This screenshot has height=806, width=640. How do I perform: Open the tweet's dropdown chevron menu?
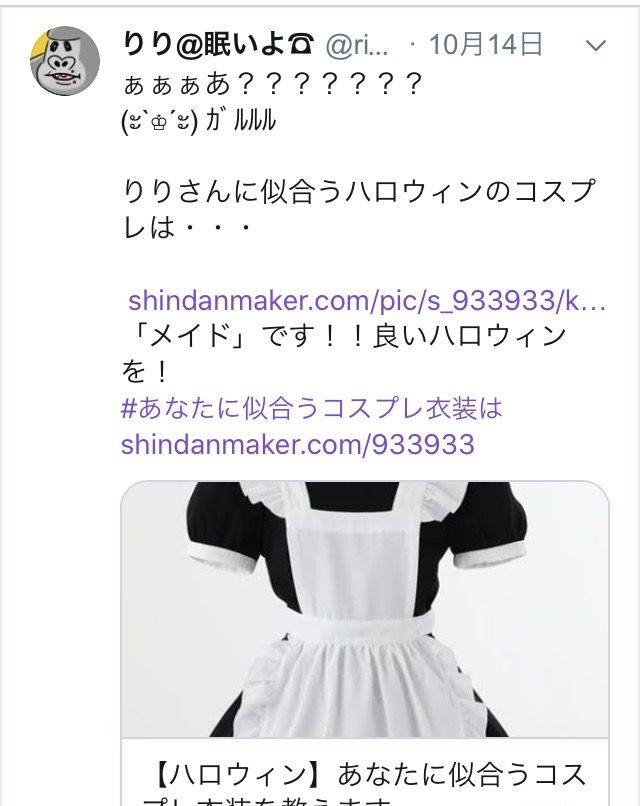pos(594,46)
